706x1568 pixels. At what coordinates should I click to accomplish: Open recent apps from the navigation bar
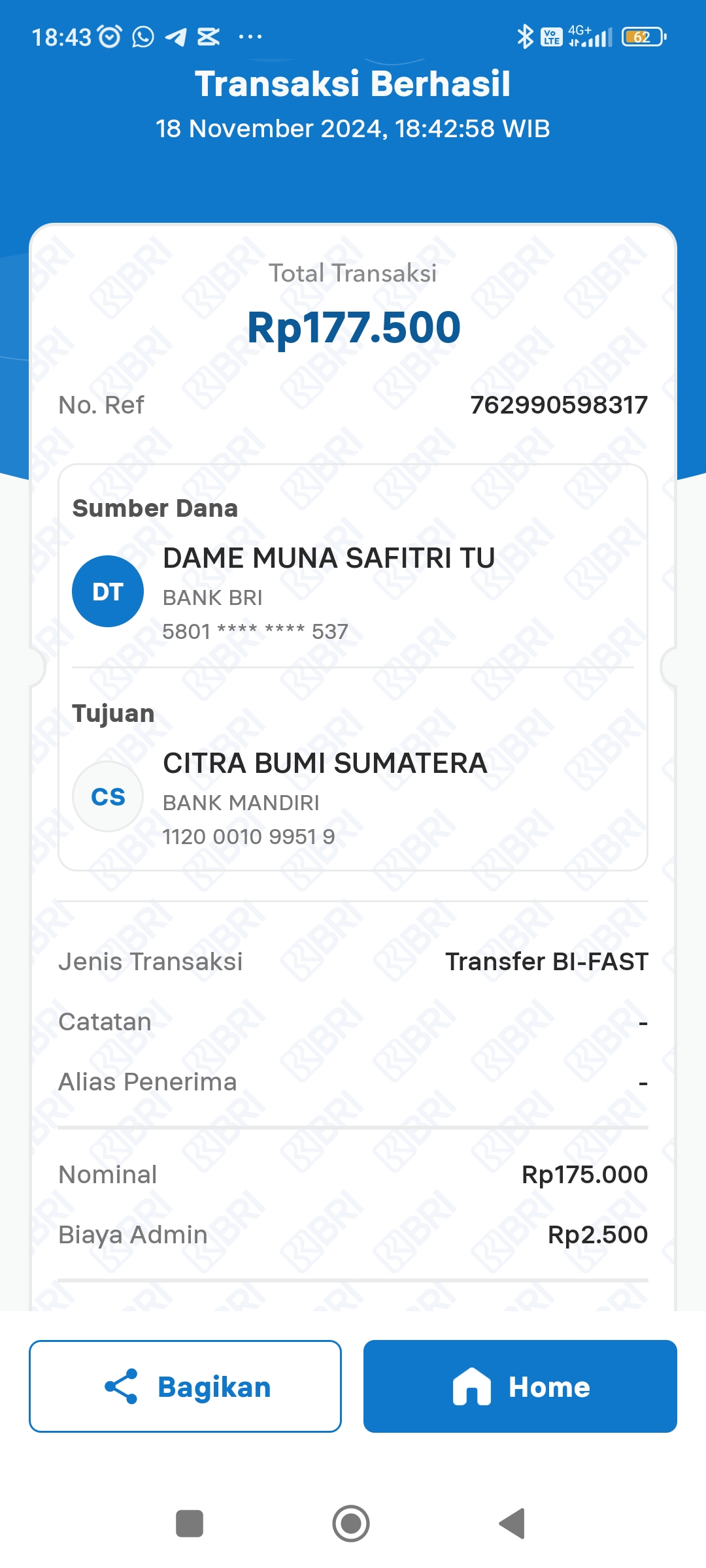point(190,1524)
